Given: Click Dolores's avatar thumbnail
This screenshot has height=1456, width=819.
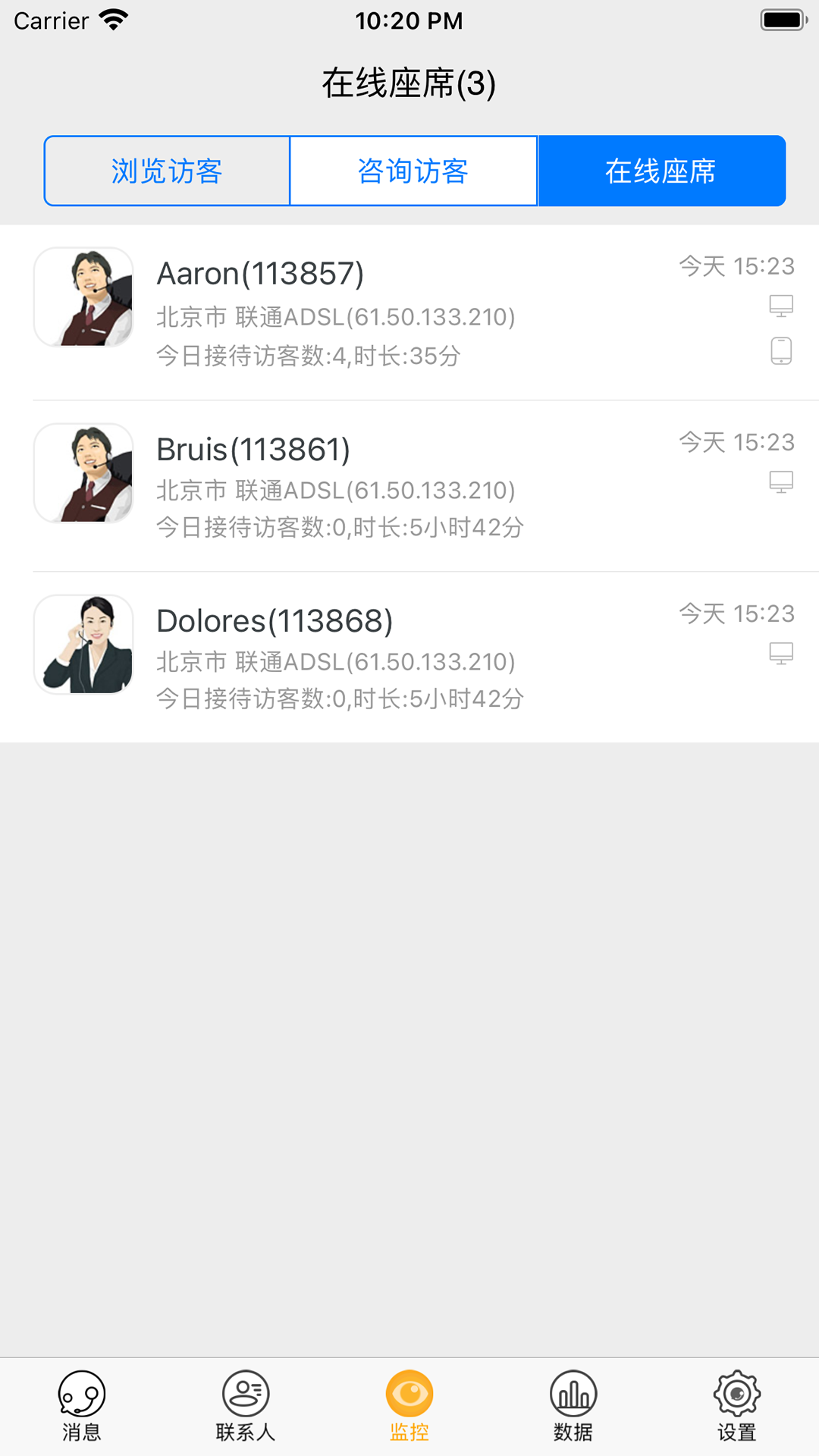Looking at the screenshot, I should coord(83,644).
